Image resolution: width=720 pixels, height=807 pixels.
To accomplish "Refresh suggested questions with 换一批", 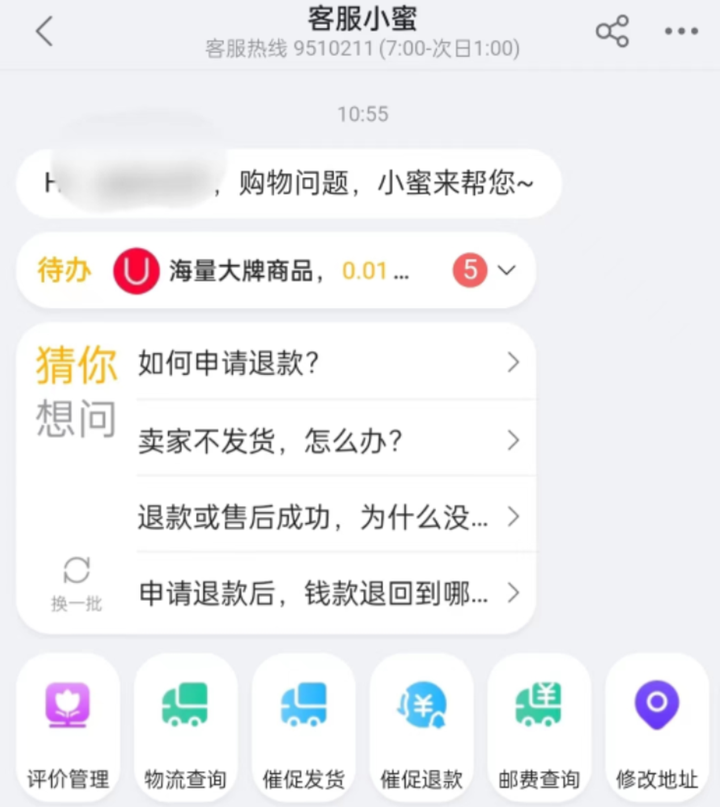I will (76, 584).
